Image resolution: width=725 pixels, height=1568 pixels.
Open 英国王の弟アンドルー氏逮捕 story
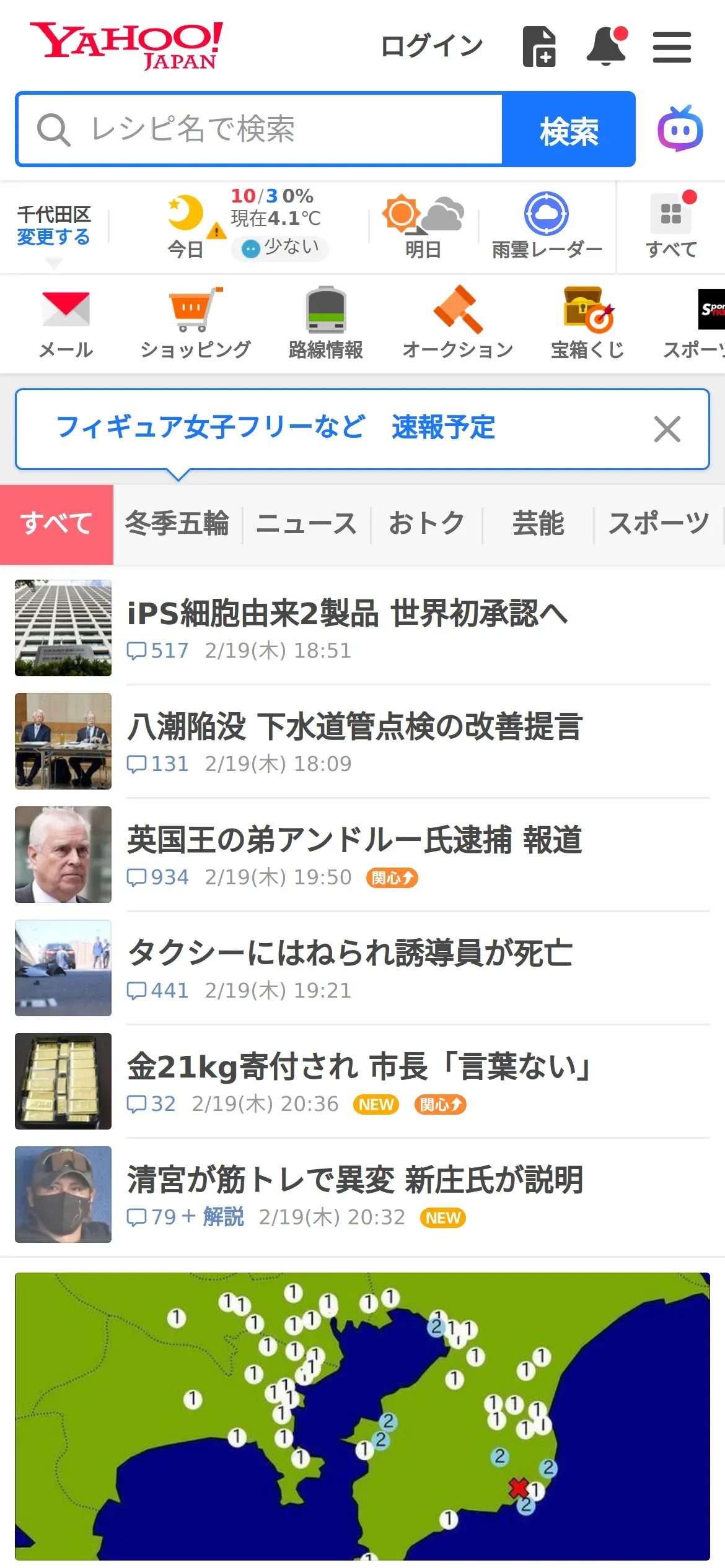[x=354, y=841]
